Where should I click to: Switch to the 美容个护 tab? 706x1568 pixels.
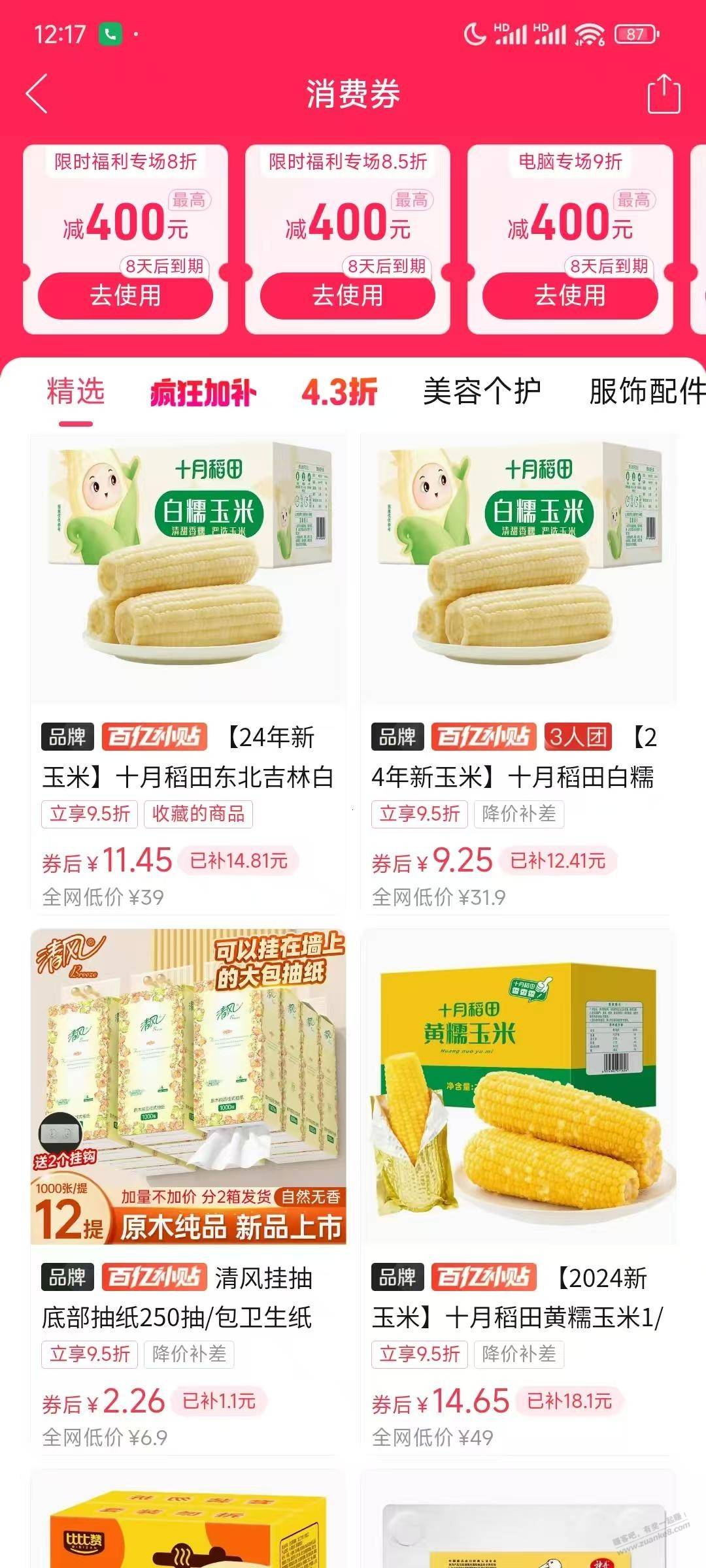point(482,392)
